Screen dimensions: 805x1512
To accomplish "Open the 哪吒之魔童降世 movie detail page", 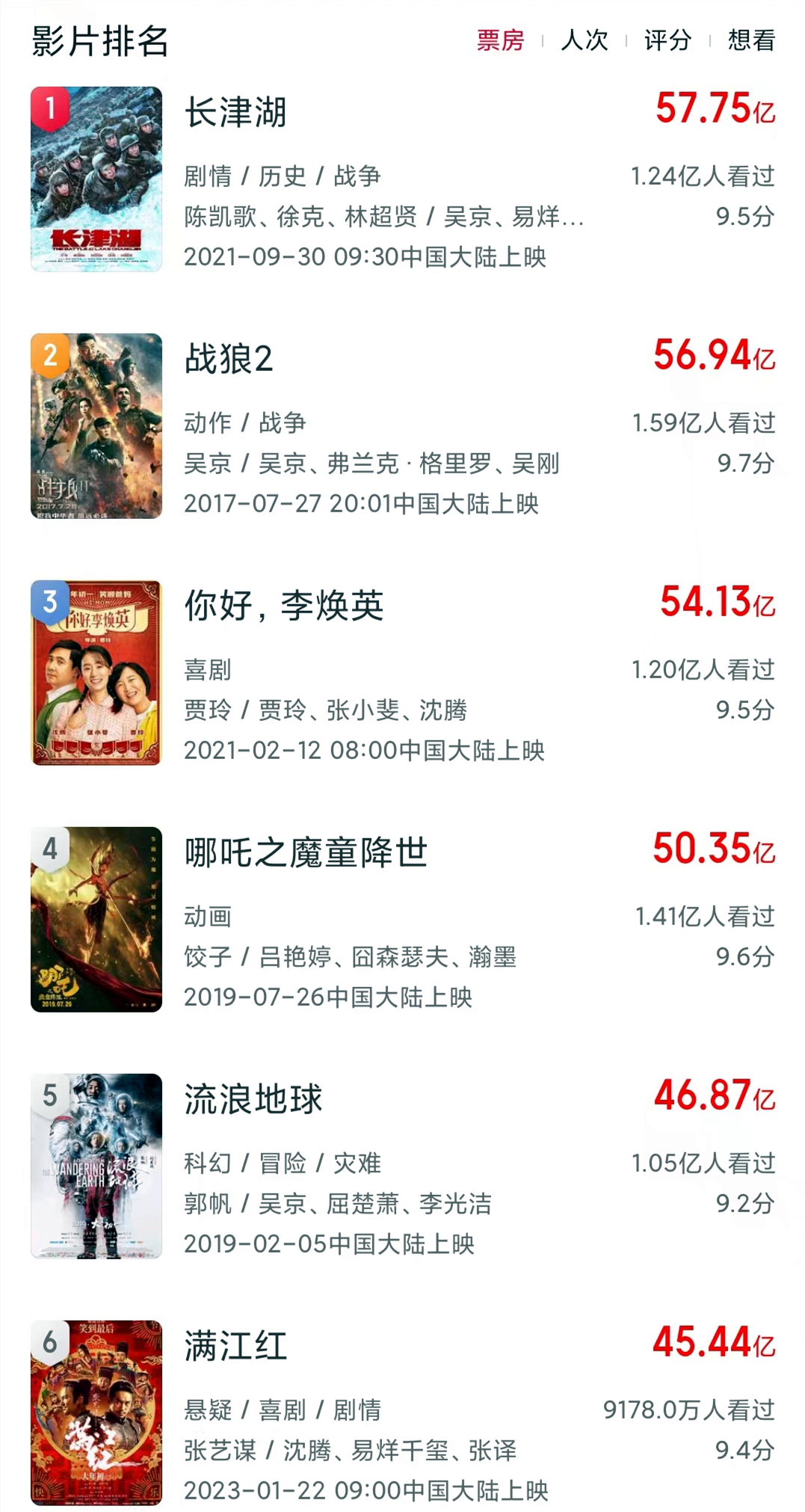I will tap(306, 855).
